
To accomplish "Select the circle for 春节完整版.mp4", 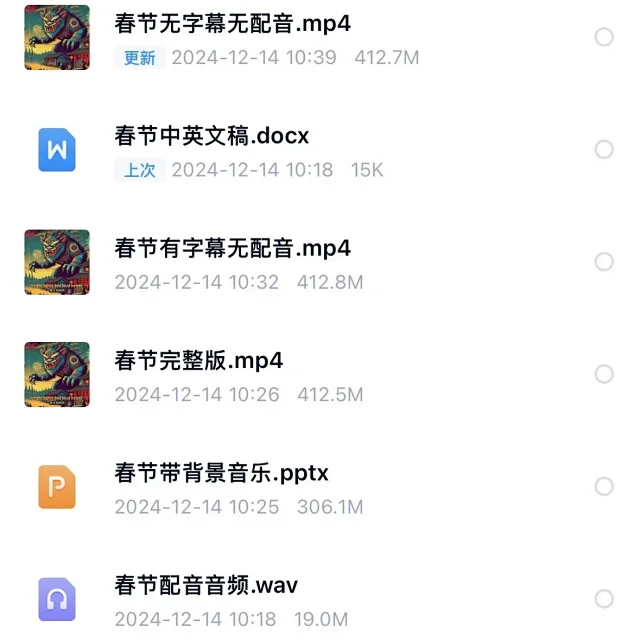I will [x=604, y=374].
